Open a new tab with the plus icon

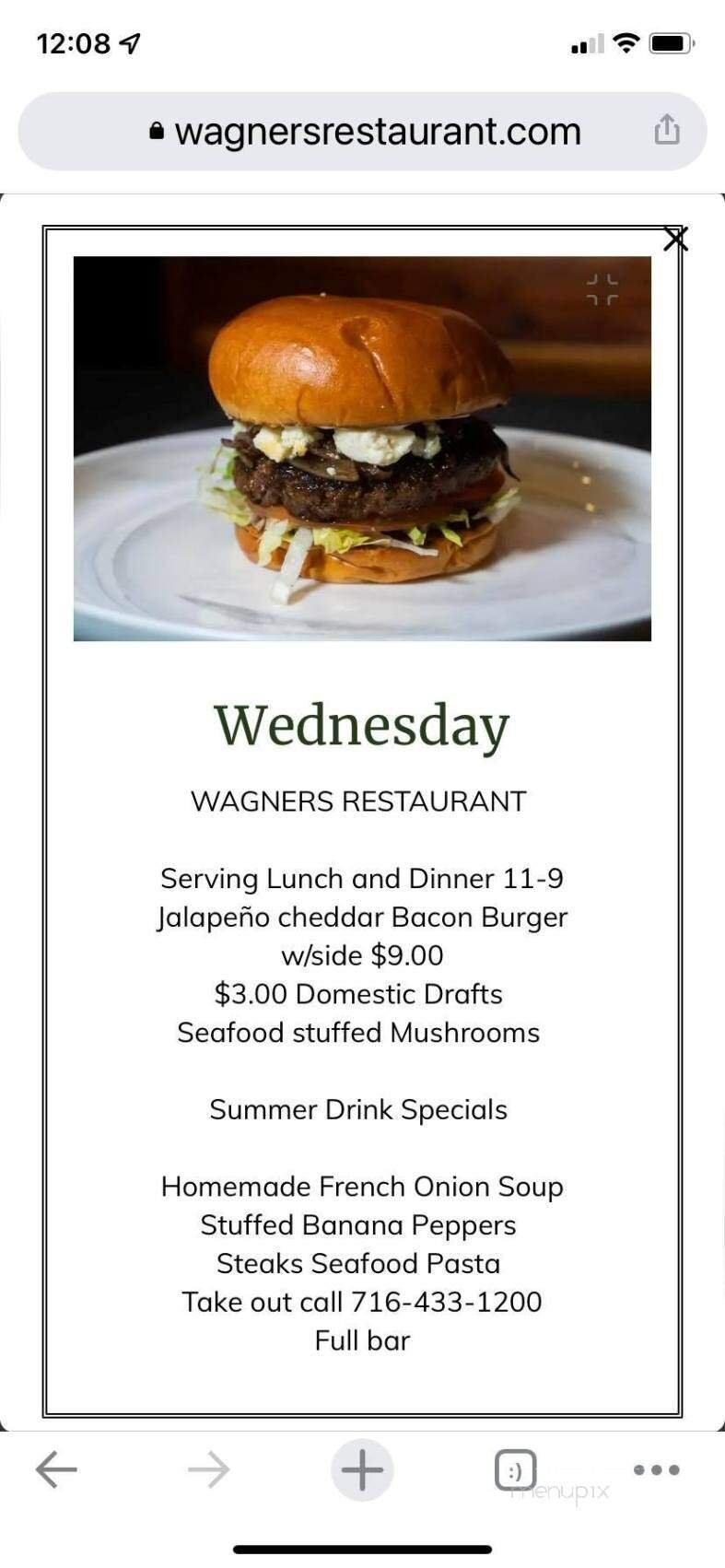pos(362,1469)
